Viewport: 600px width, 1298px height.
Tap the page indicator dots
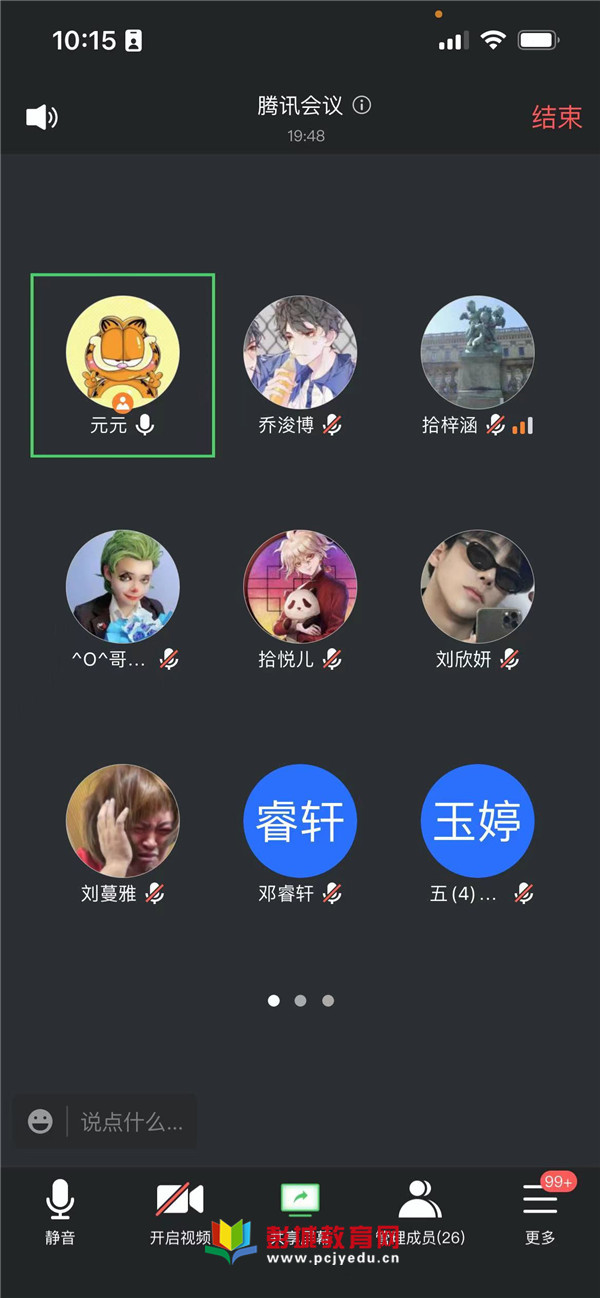tap(300, 1000)
